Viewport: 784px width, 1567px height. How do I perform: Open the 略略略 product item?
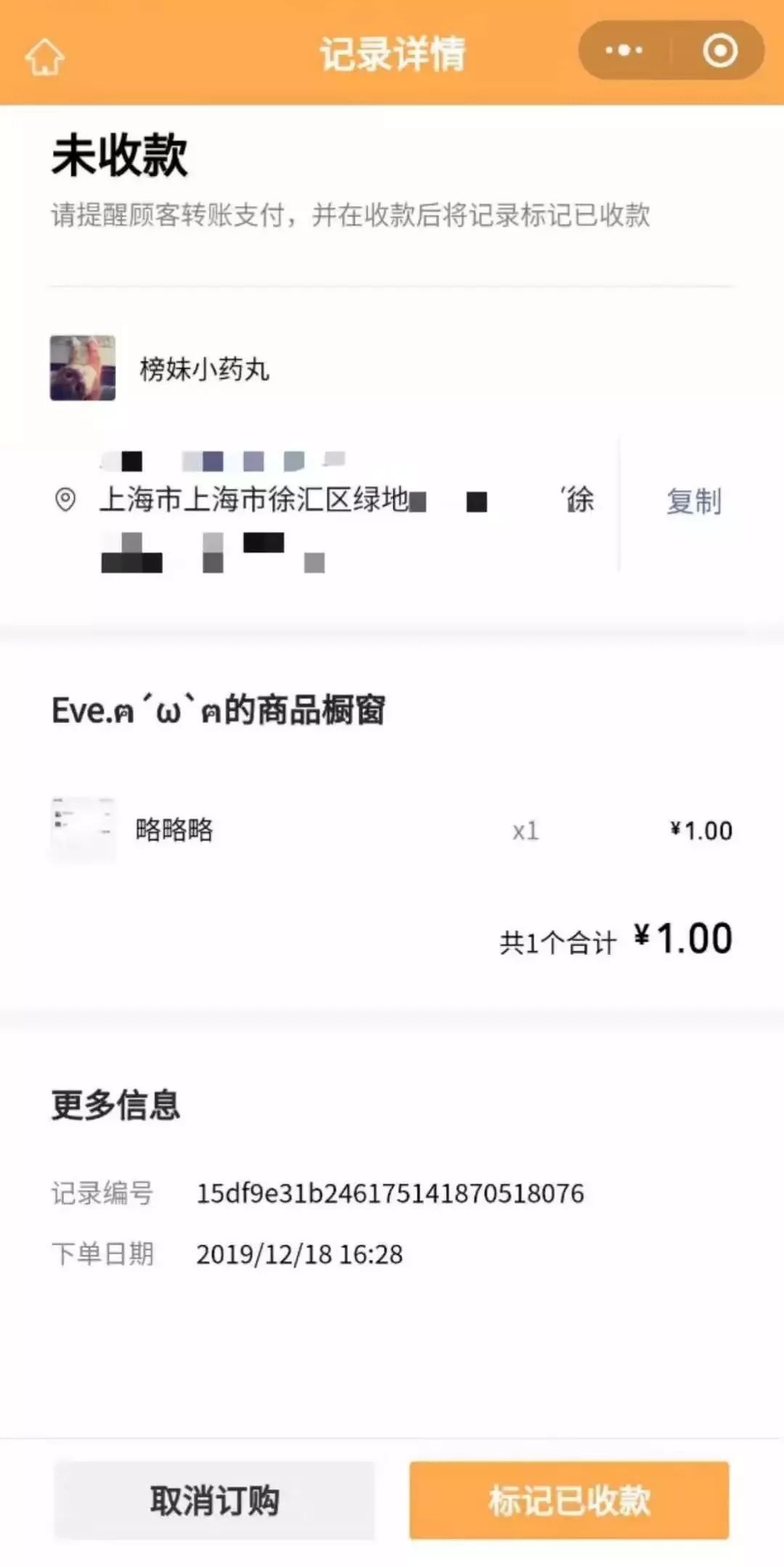coord(174,829)
